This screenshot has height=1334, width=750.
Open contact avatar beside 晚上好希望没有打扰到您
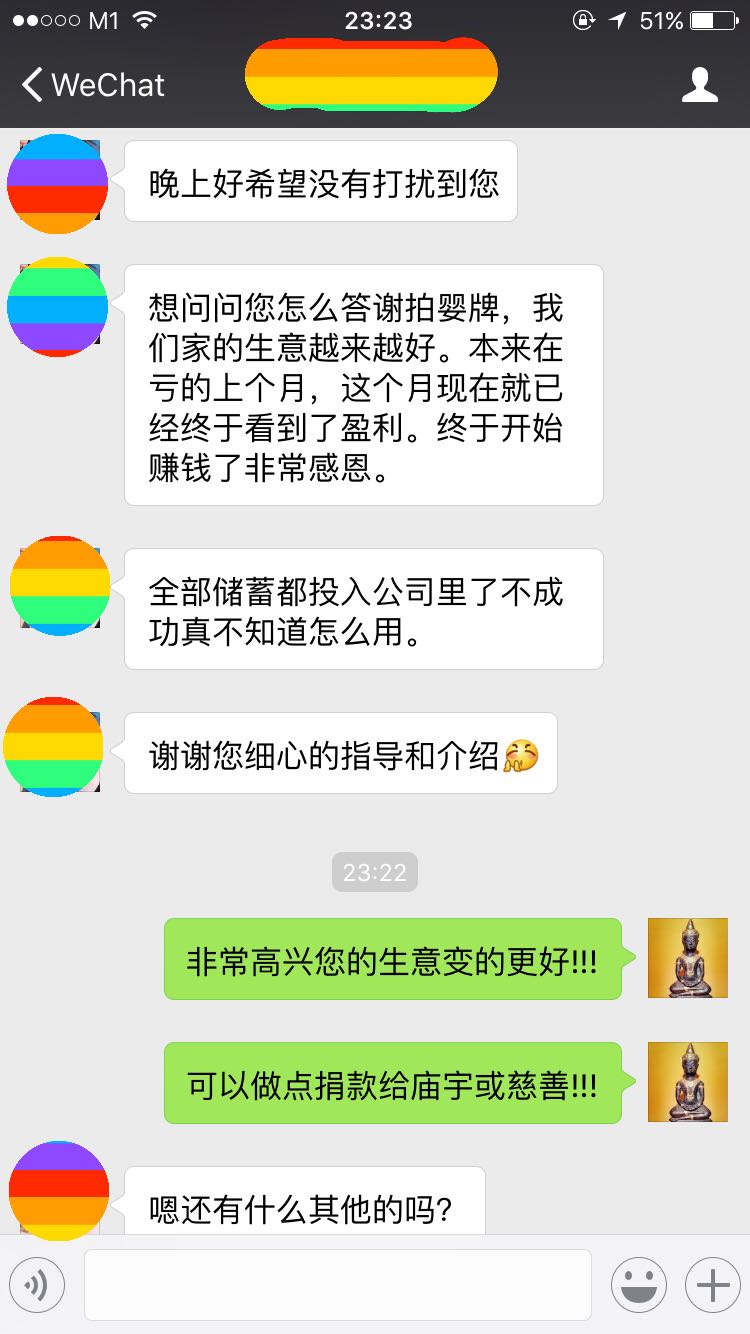pos(57,184)
